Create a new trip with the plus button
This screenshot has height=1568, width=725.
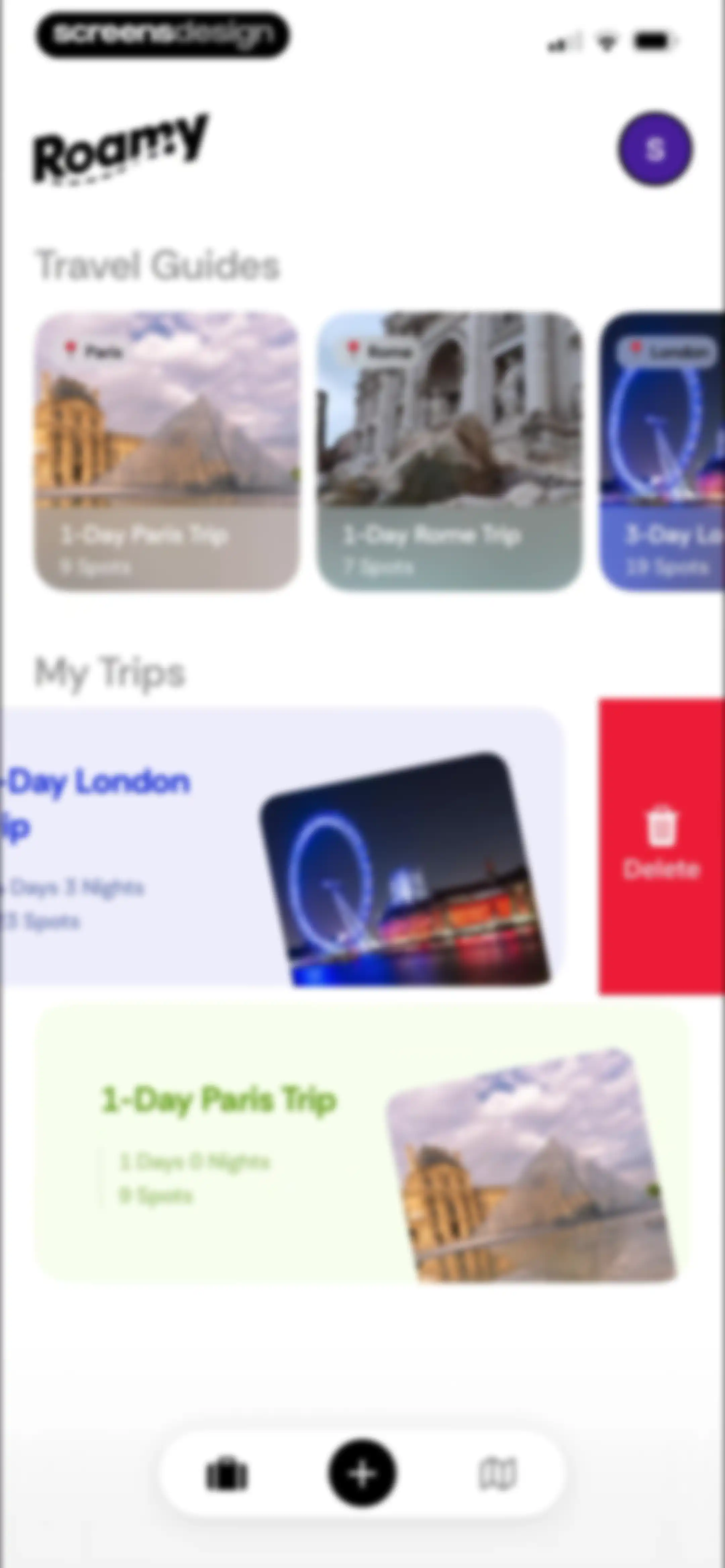363,1474
